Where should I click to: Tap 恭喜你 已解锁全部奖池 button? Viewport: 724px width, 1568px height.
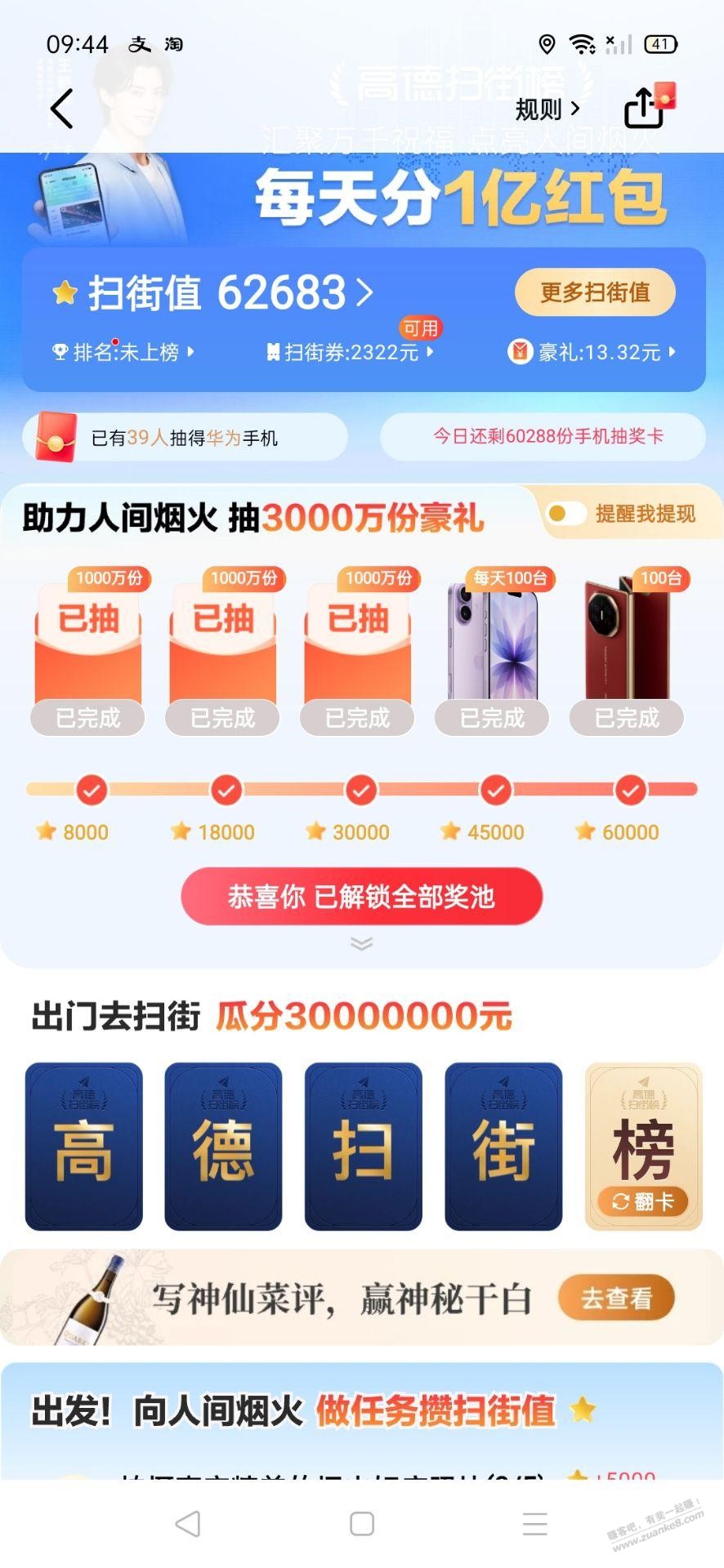[361, 896]
